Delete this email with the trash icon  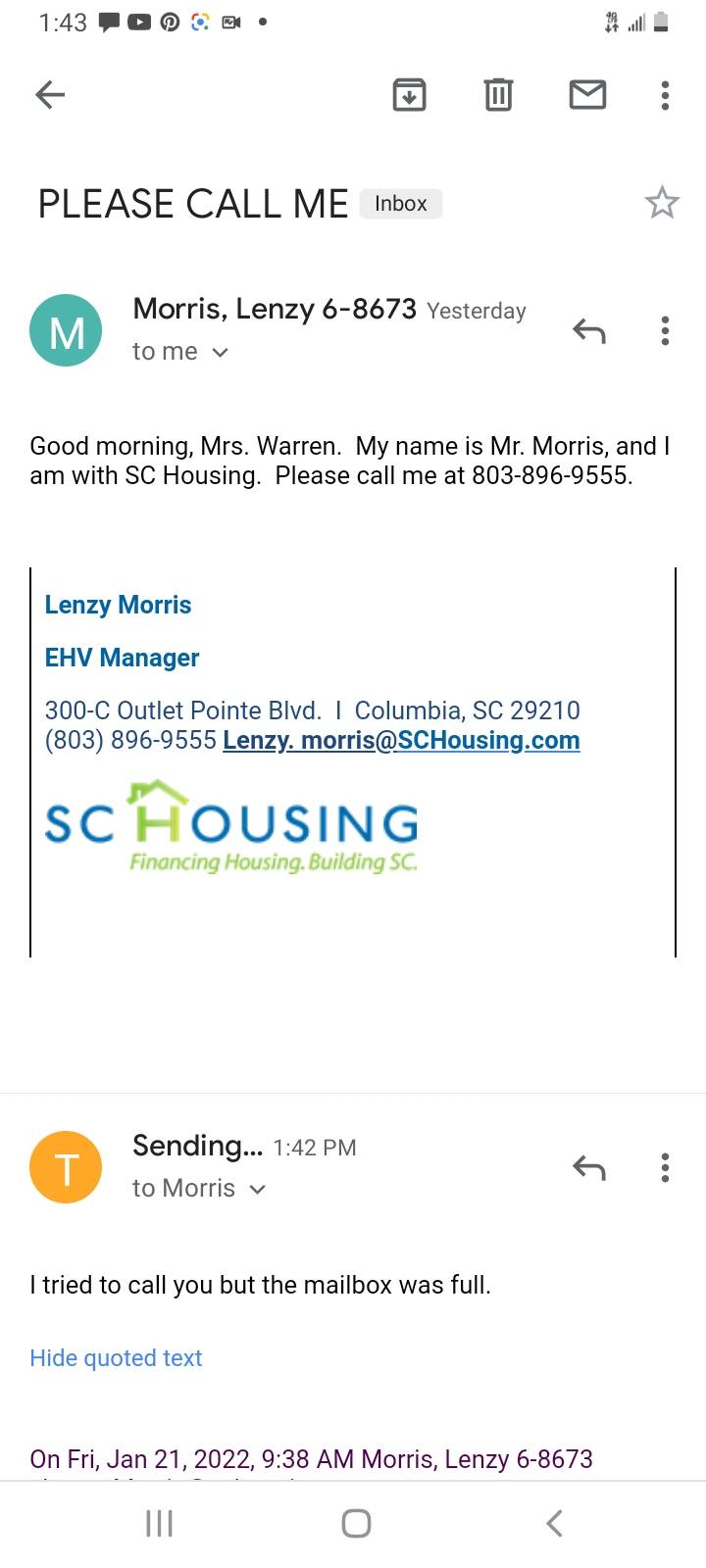(498, 95)
